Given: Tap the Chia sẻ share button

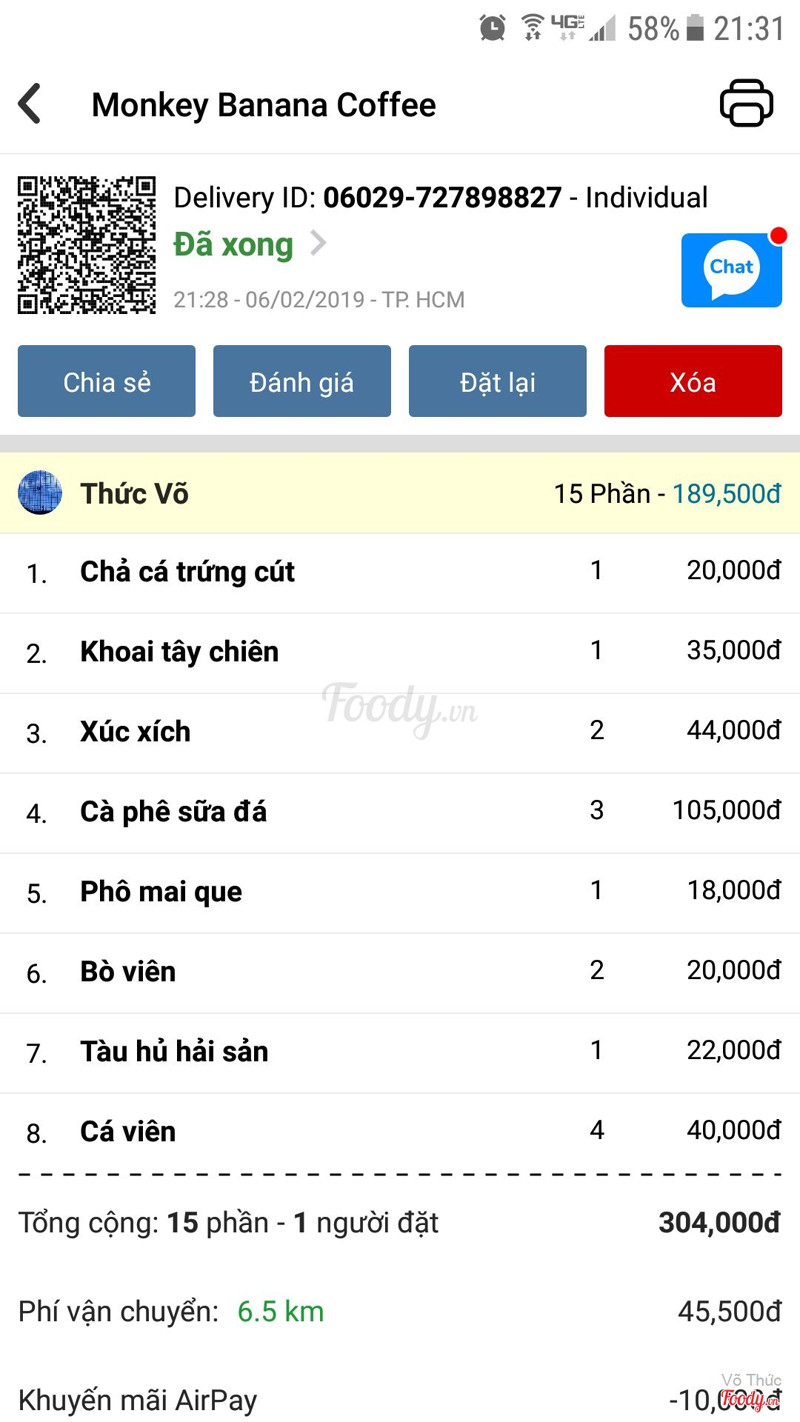Looking at the screenshot, I should [107, 381].
